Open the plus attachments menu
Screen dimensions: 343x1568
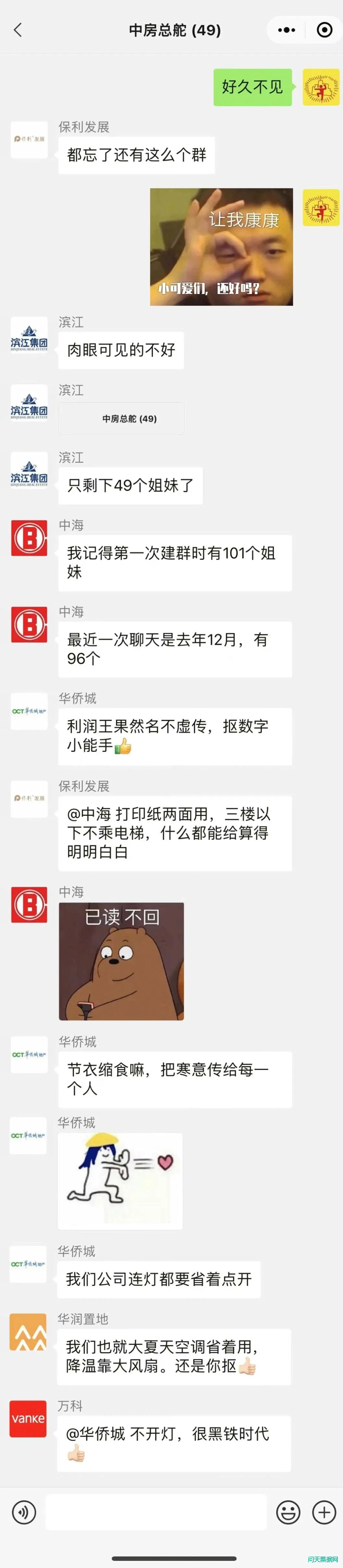point(324,1511)
